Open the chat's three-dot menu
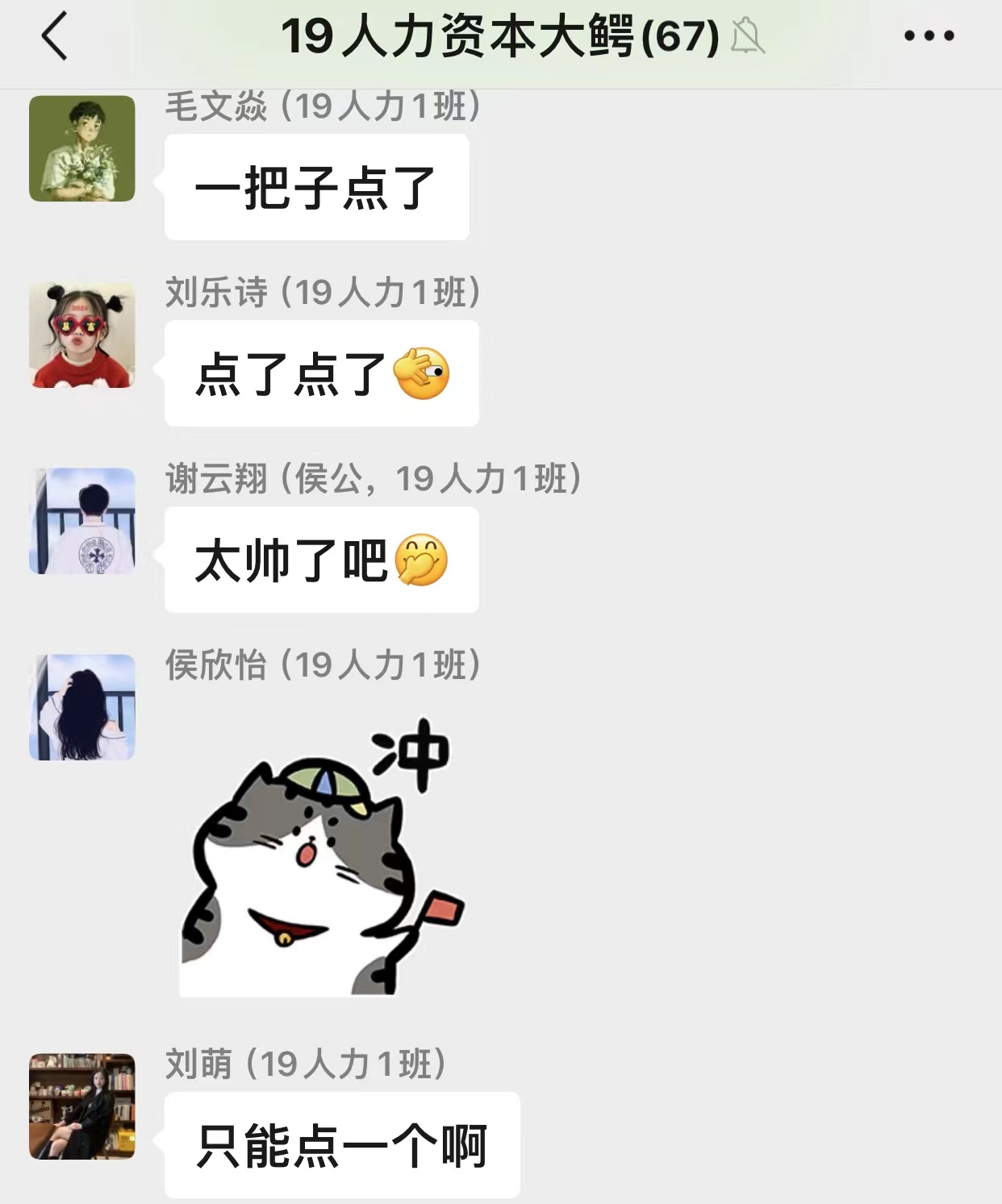The height and width of the screenshot is (1204, 1002). [929, 36]
